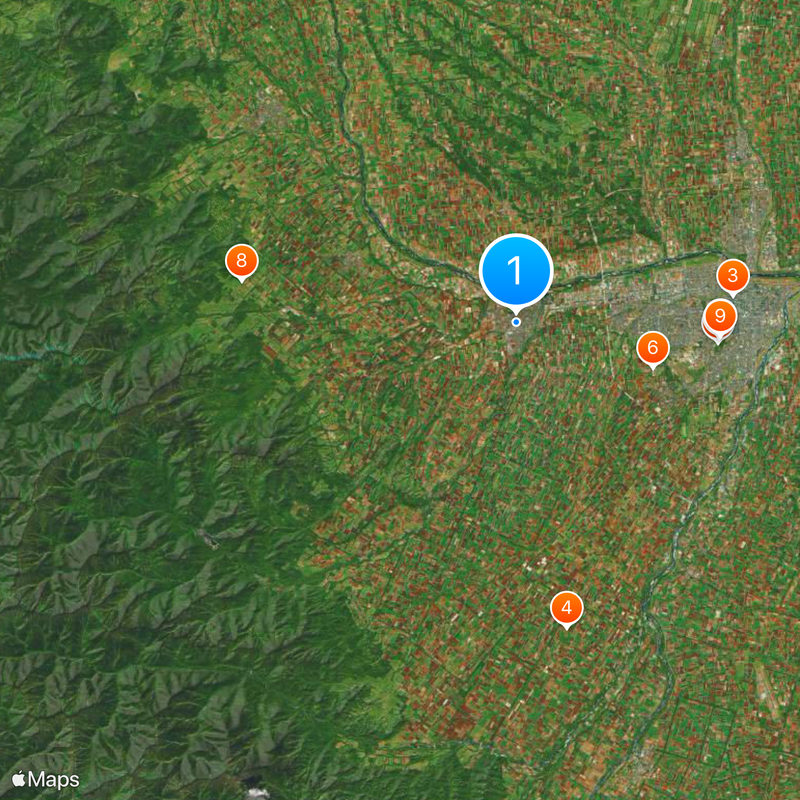Choose the orange pin numbered 9
This screenshot has height=800, width=800.
[x=720, y=314]
